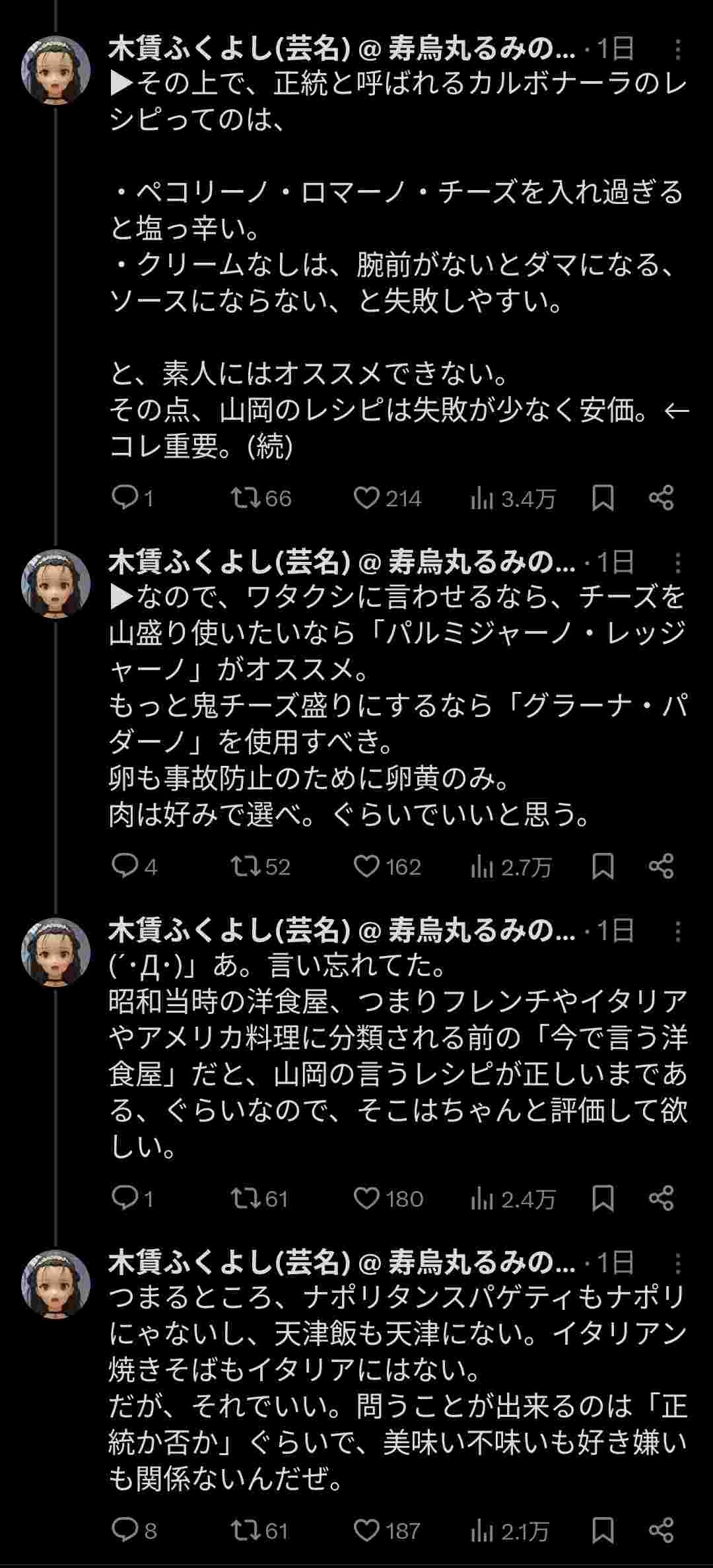This screenshot has width=713, height=1568.
Task: Open author avatar on the パルミジャーノ post
Action: point(55,584)
